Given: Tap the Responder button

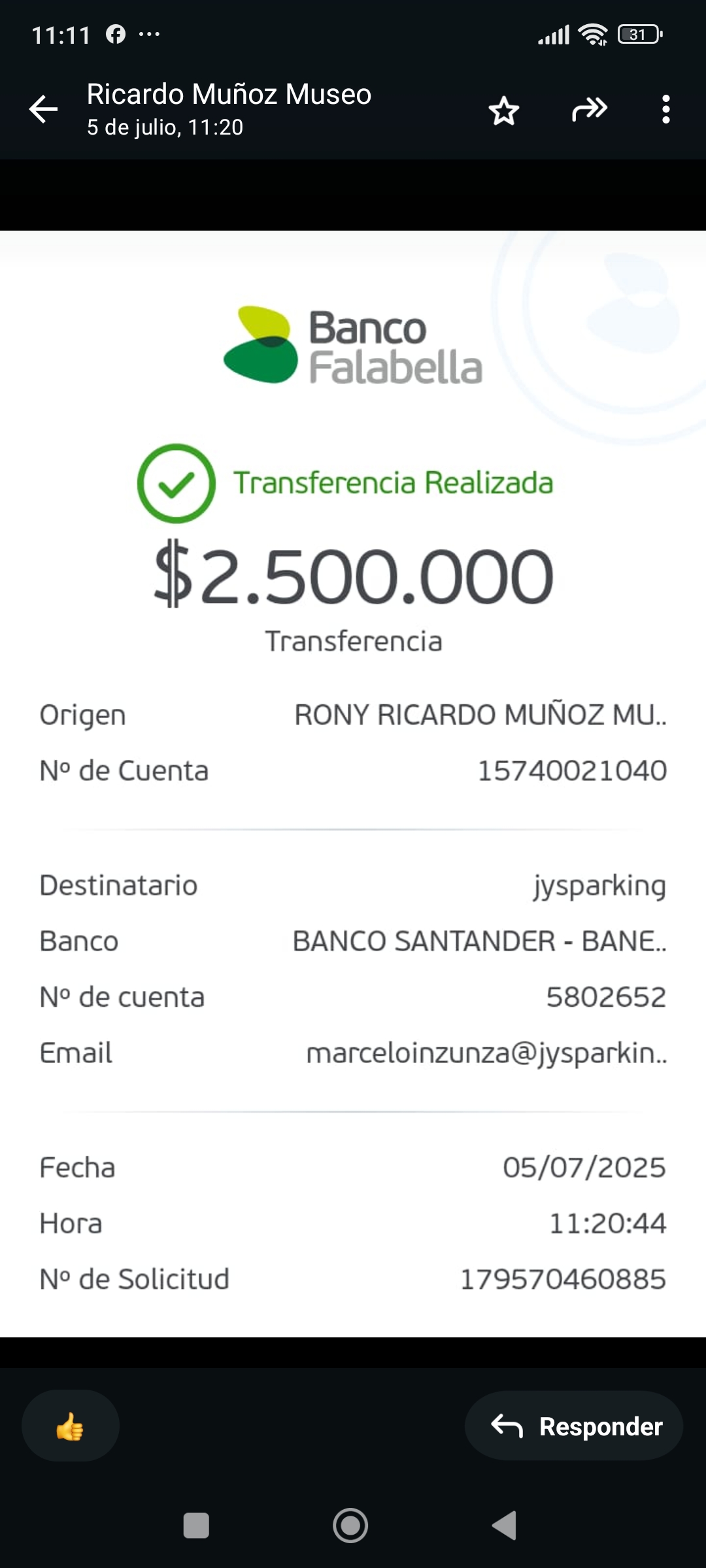Looking at the screenshot, I should coord(574,1426).
